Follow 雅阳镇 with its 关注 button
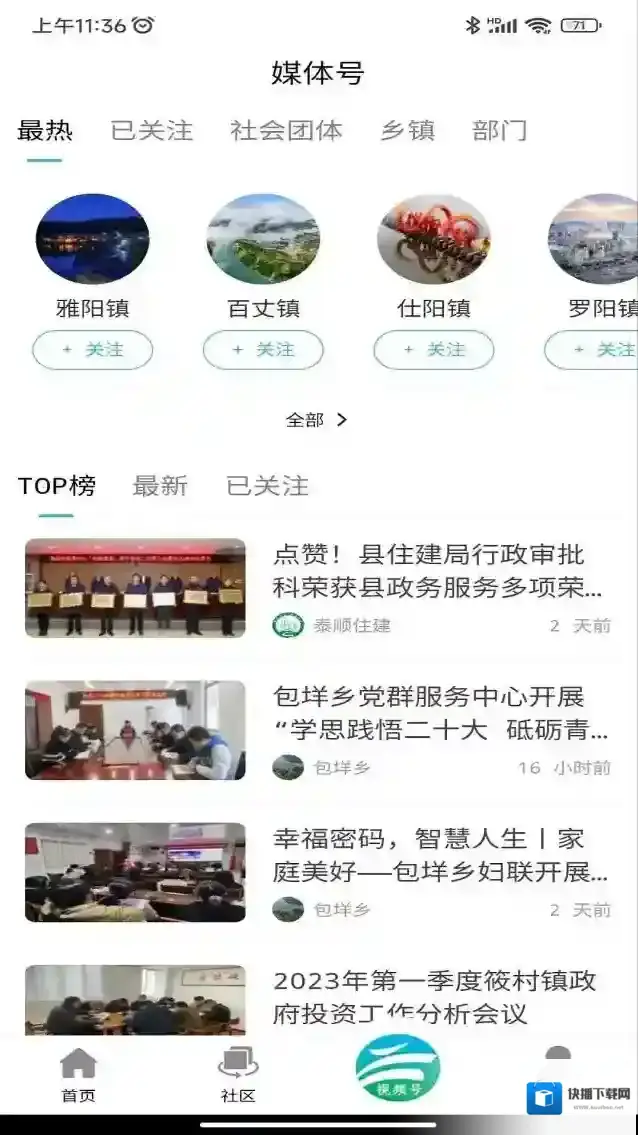This screenshot has width=638, height=1135. pyautogui.click(x=93, y=350)
